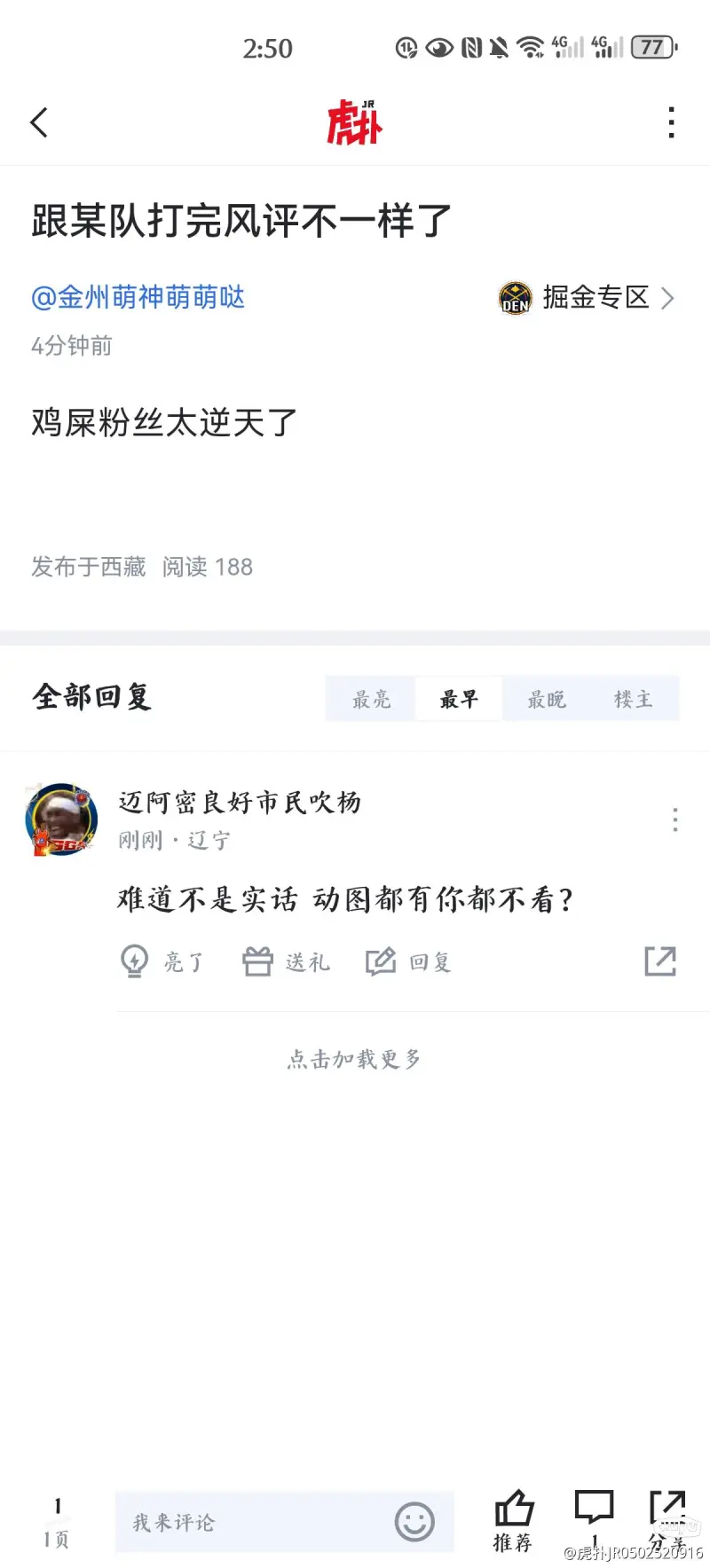
Task: Recommend this post with 推荐
Action: point(513,1520)
